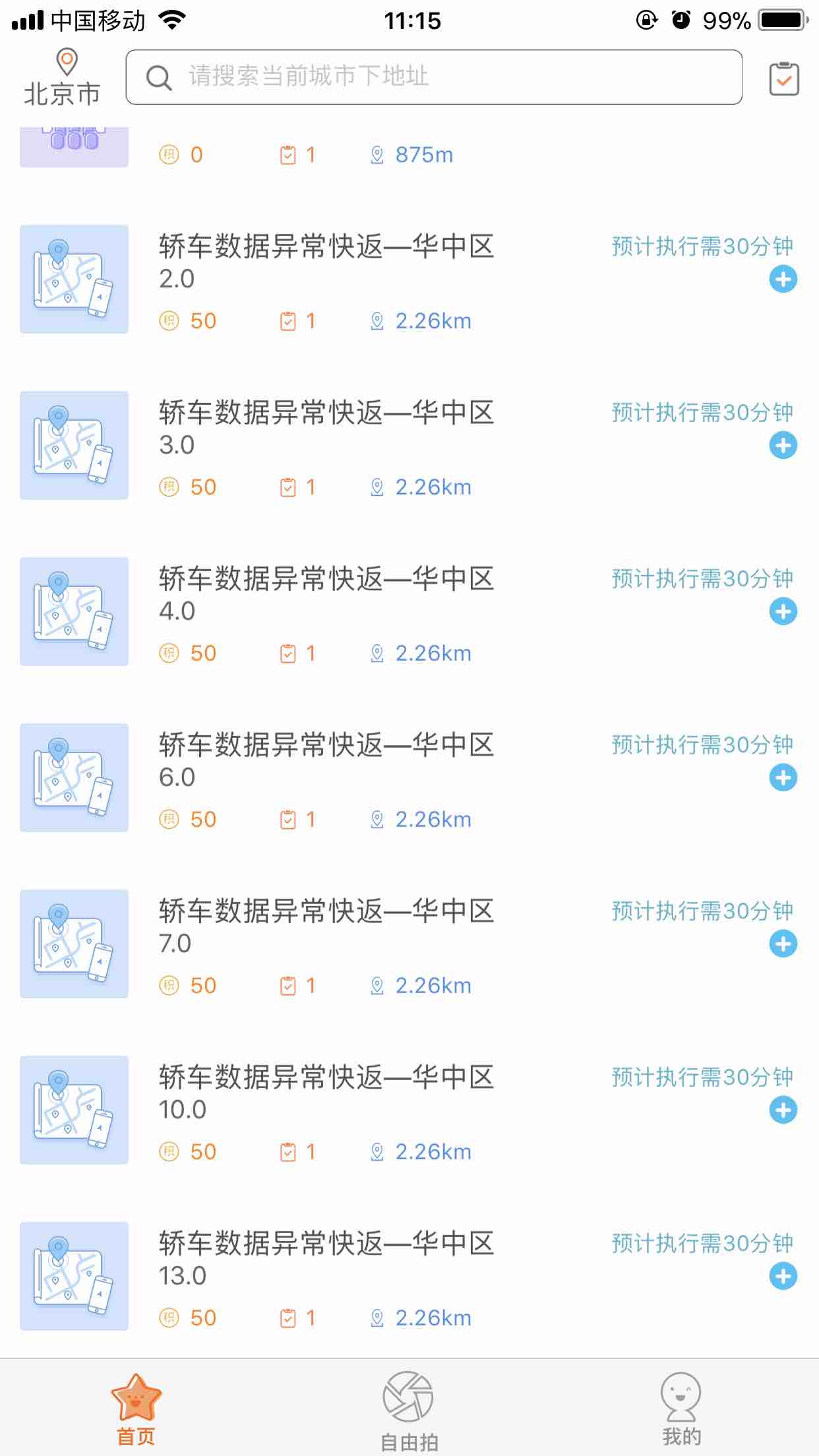Add task 轿车数据异常快返—华中区 6.0
This screenshot has height=1456, width=819.
pyautogui.click(x=783, y=777)
